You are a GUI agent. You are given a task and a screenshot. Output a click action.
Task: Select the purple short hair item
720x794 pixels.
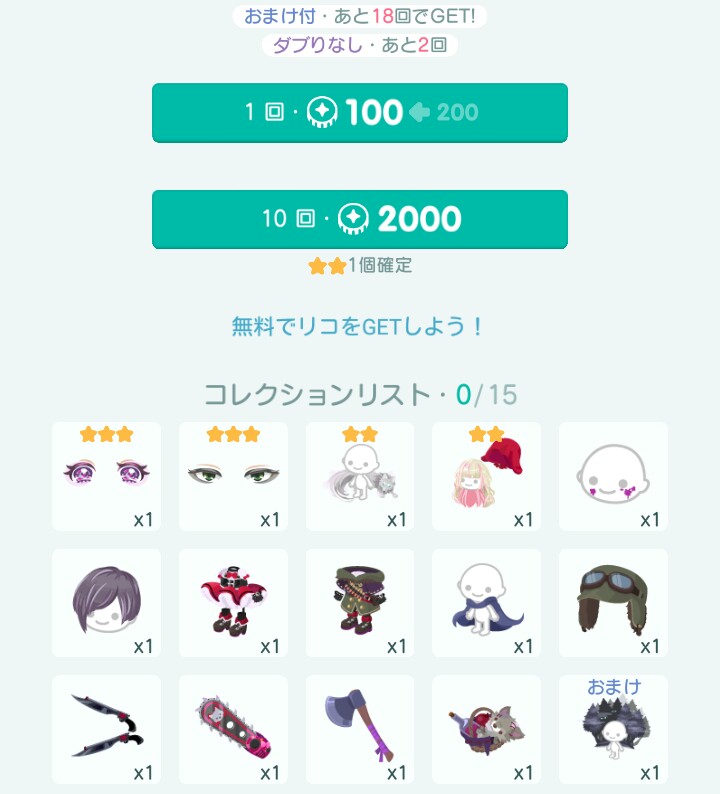coord(106,603)
